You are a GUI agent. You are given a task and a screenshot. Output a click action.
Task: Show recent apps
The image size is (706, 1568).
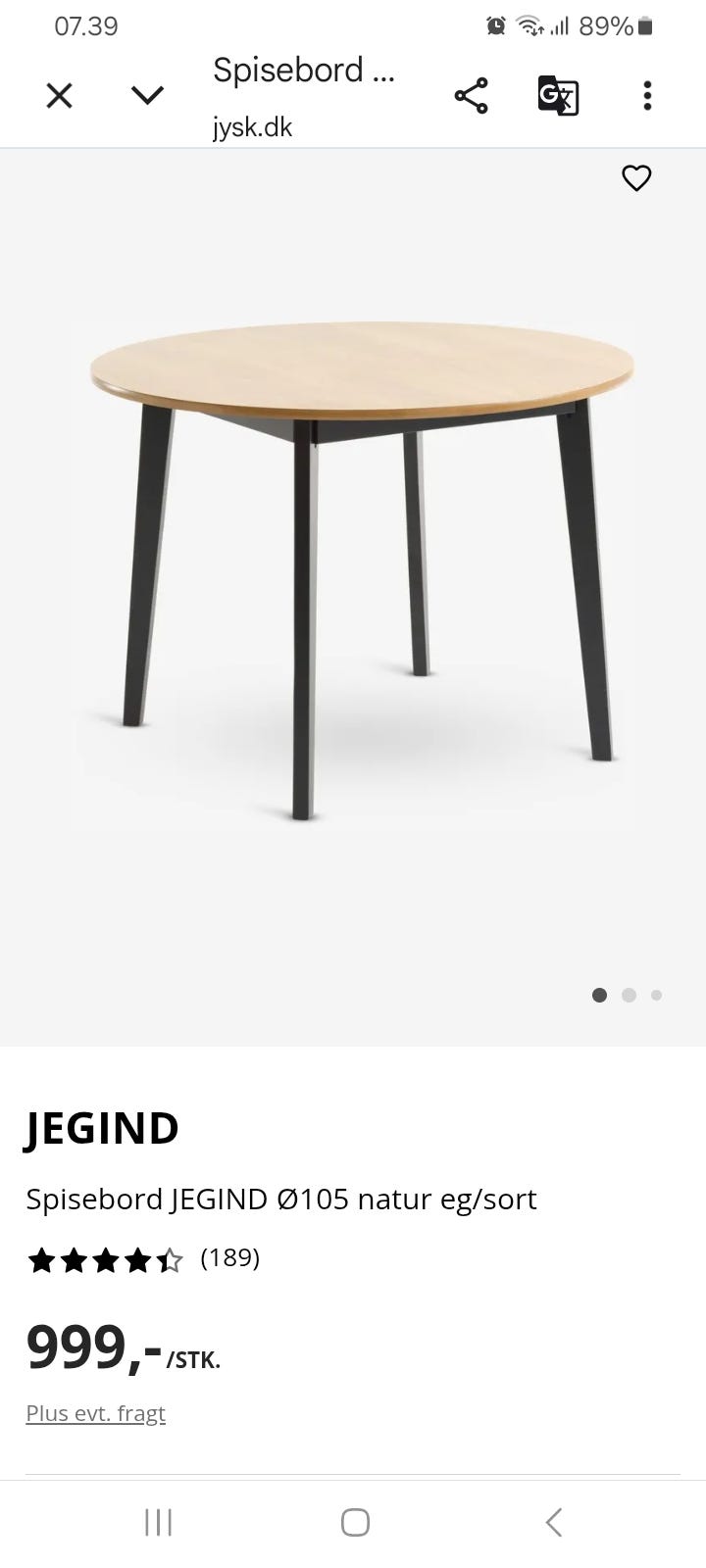point(158,1522)
